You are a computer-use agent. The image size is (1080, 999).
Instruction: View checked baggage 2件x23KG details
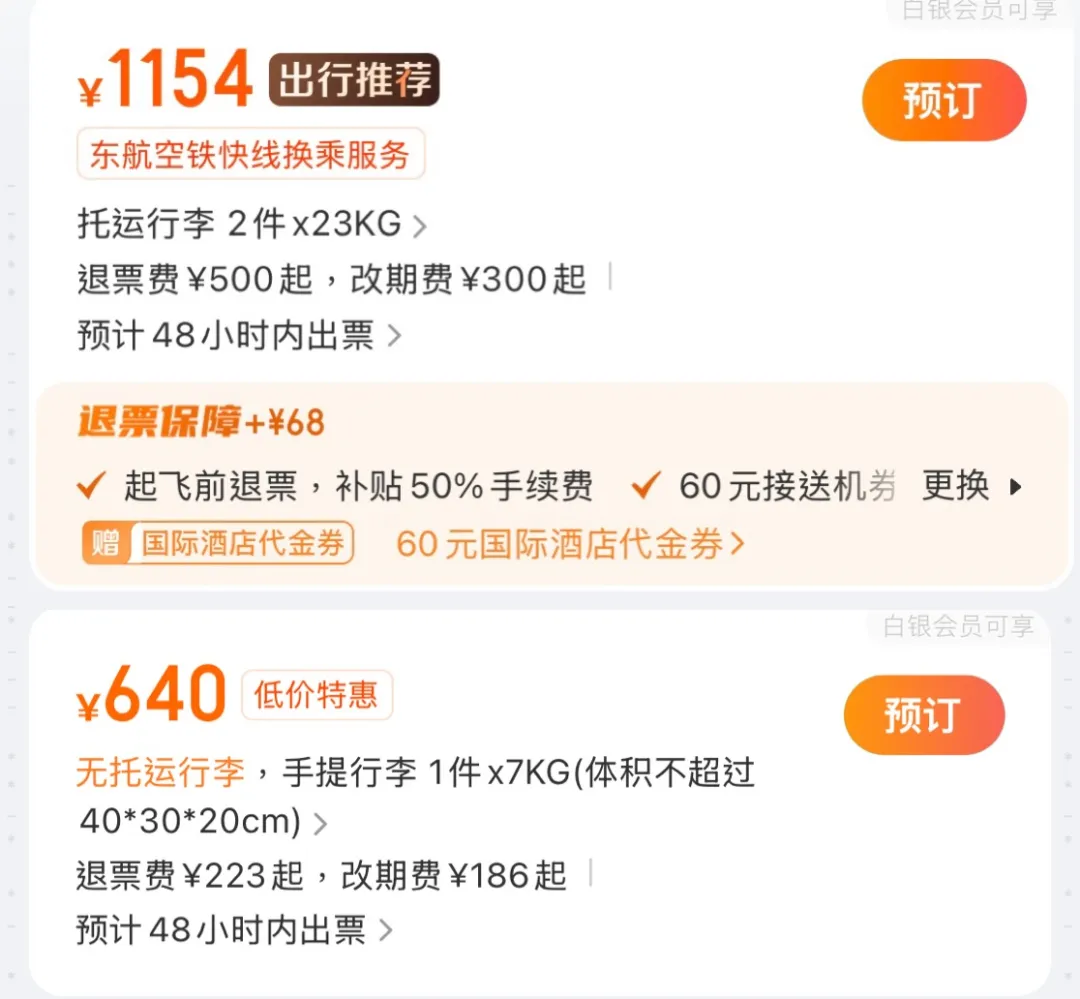click(x=252, y=224)
